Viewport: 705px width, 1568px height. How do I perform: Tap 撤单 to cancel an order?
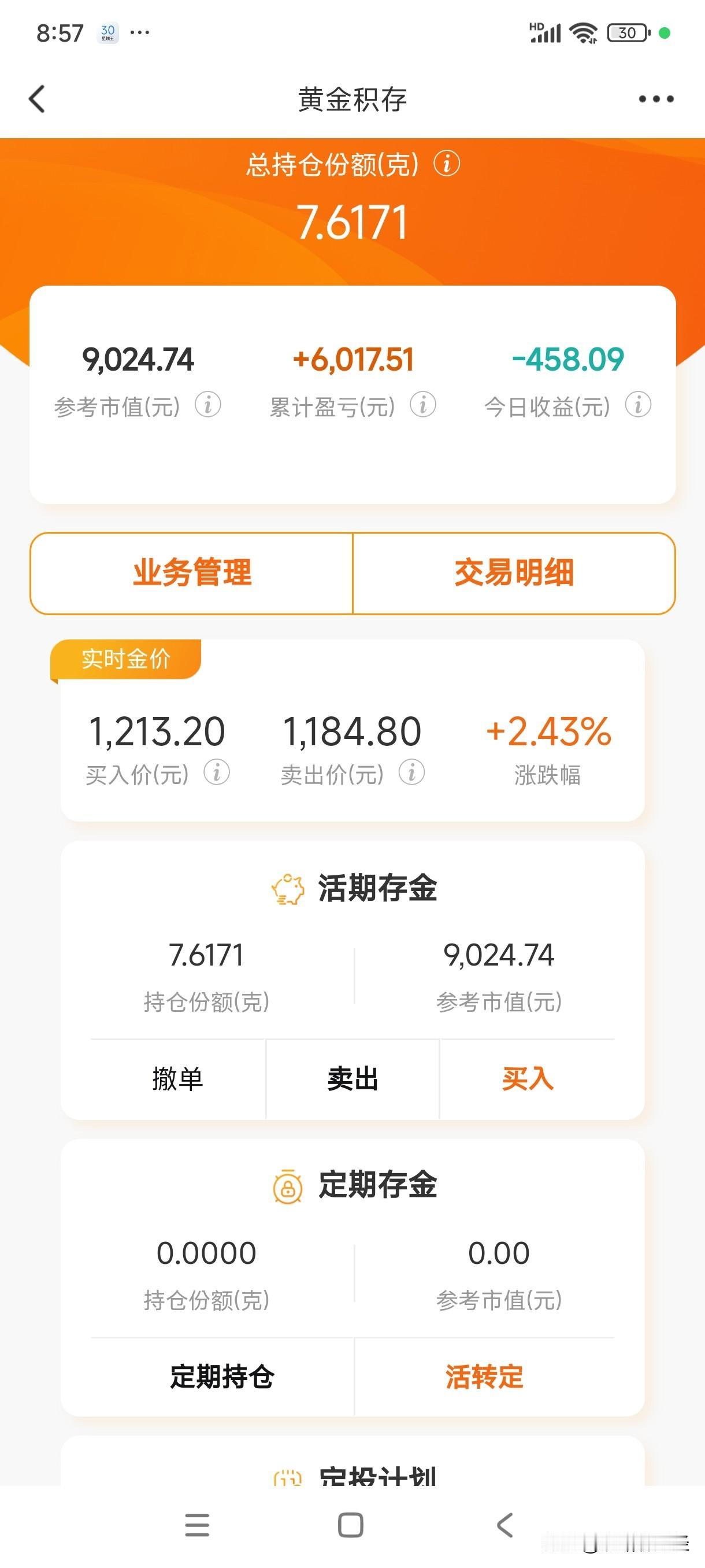(x=176, y=1077)
